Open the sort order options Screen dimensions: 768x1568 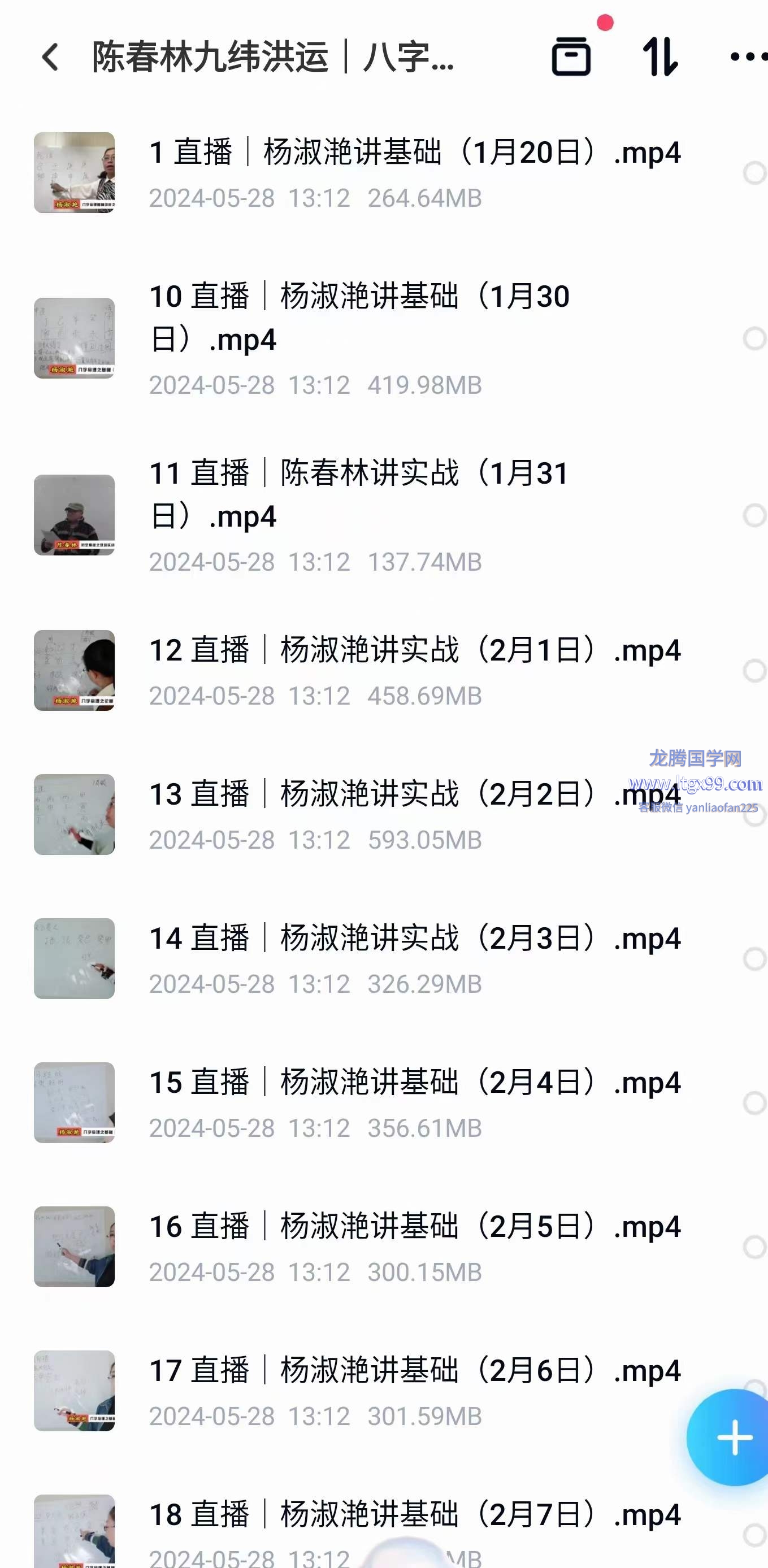660,57
